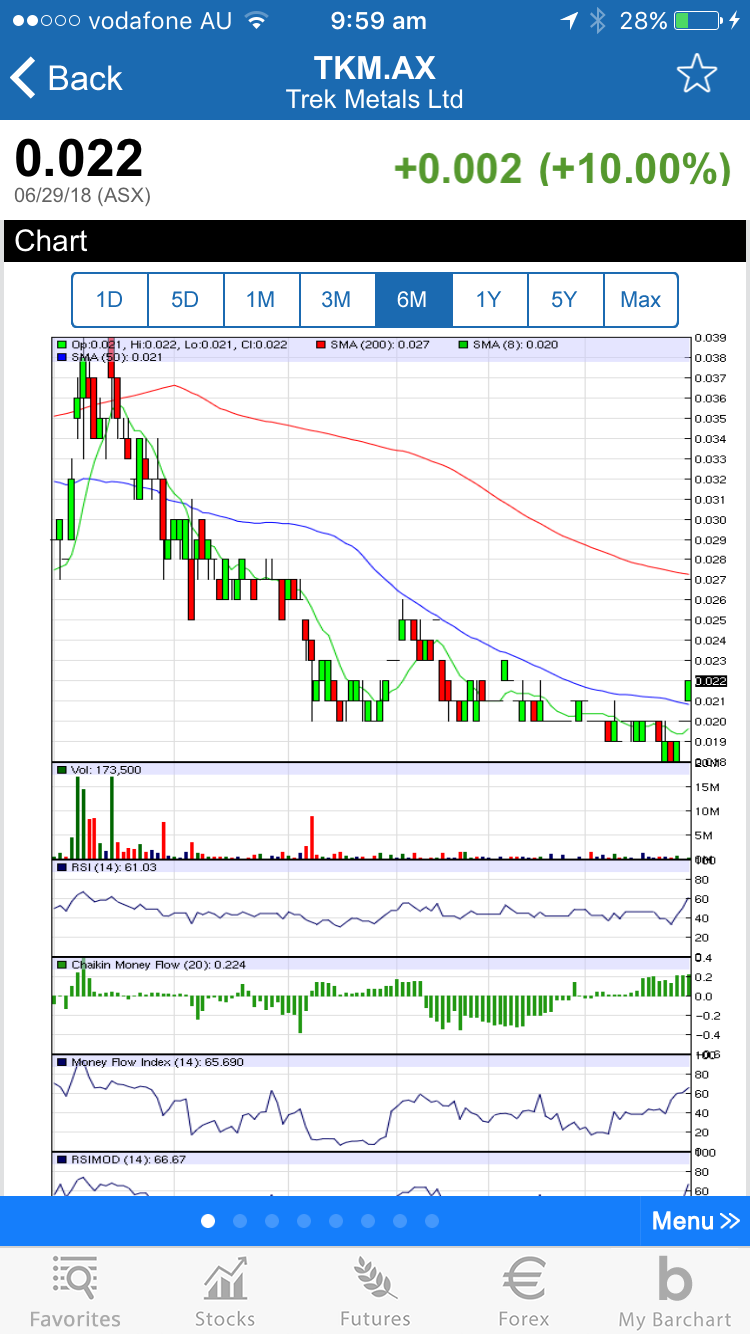Select the 6M chart period
The width and height of the screenshot is (750, 1334).
pyautogui.click(x=413, y=300)
